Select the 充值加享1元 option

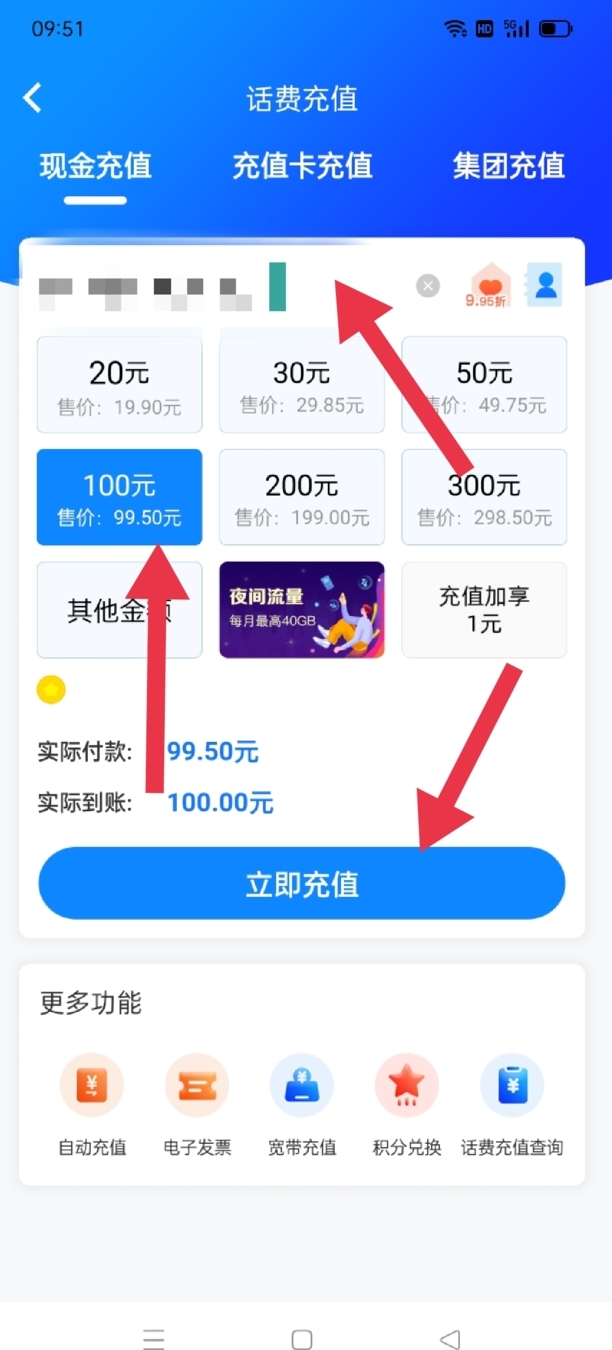(x=484, y=610)
